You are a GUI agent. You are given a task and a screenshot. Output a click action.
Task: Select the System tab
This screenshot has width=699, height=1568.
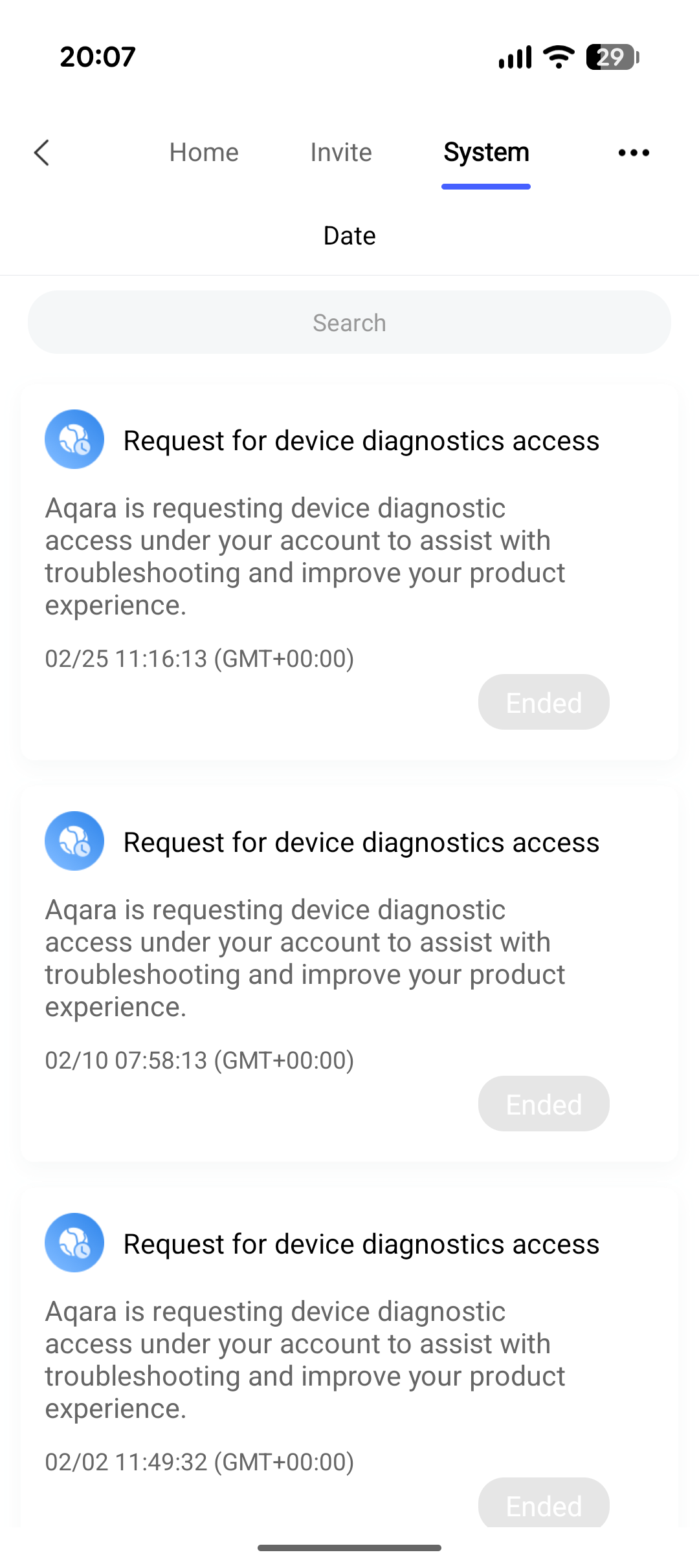click(486, 153)
